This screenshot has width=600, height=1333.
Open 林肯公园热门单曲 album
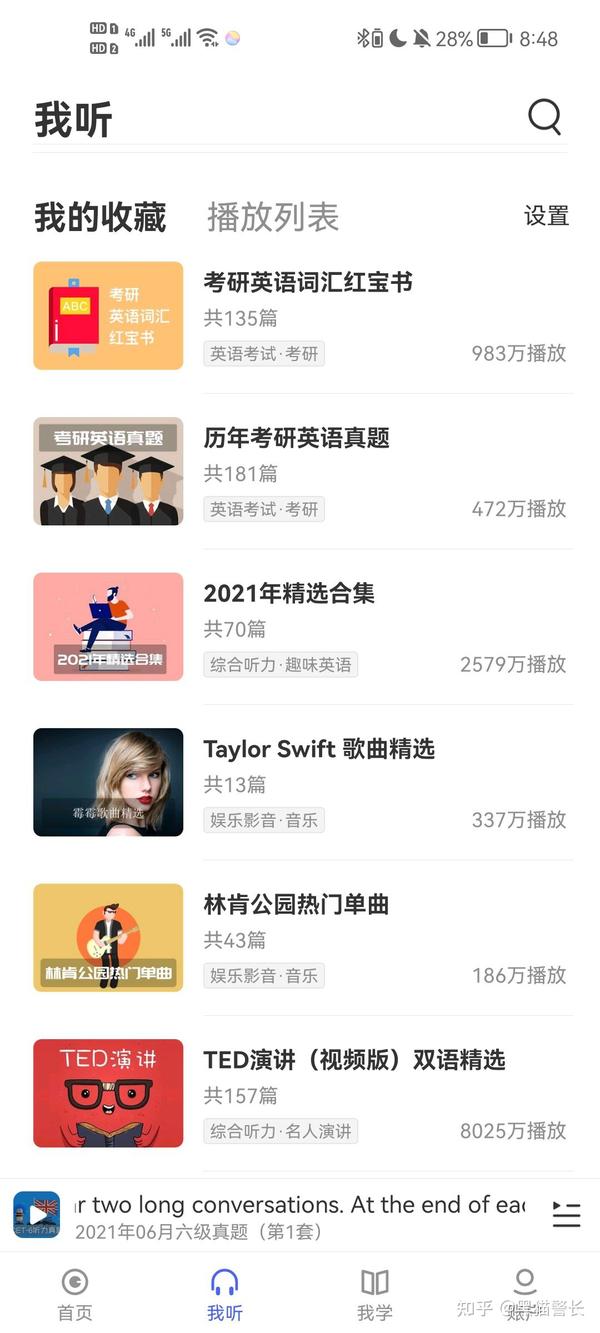point(296,904)
